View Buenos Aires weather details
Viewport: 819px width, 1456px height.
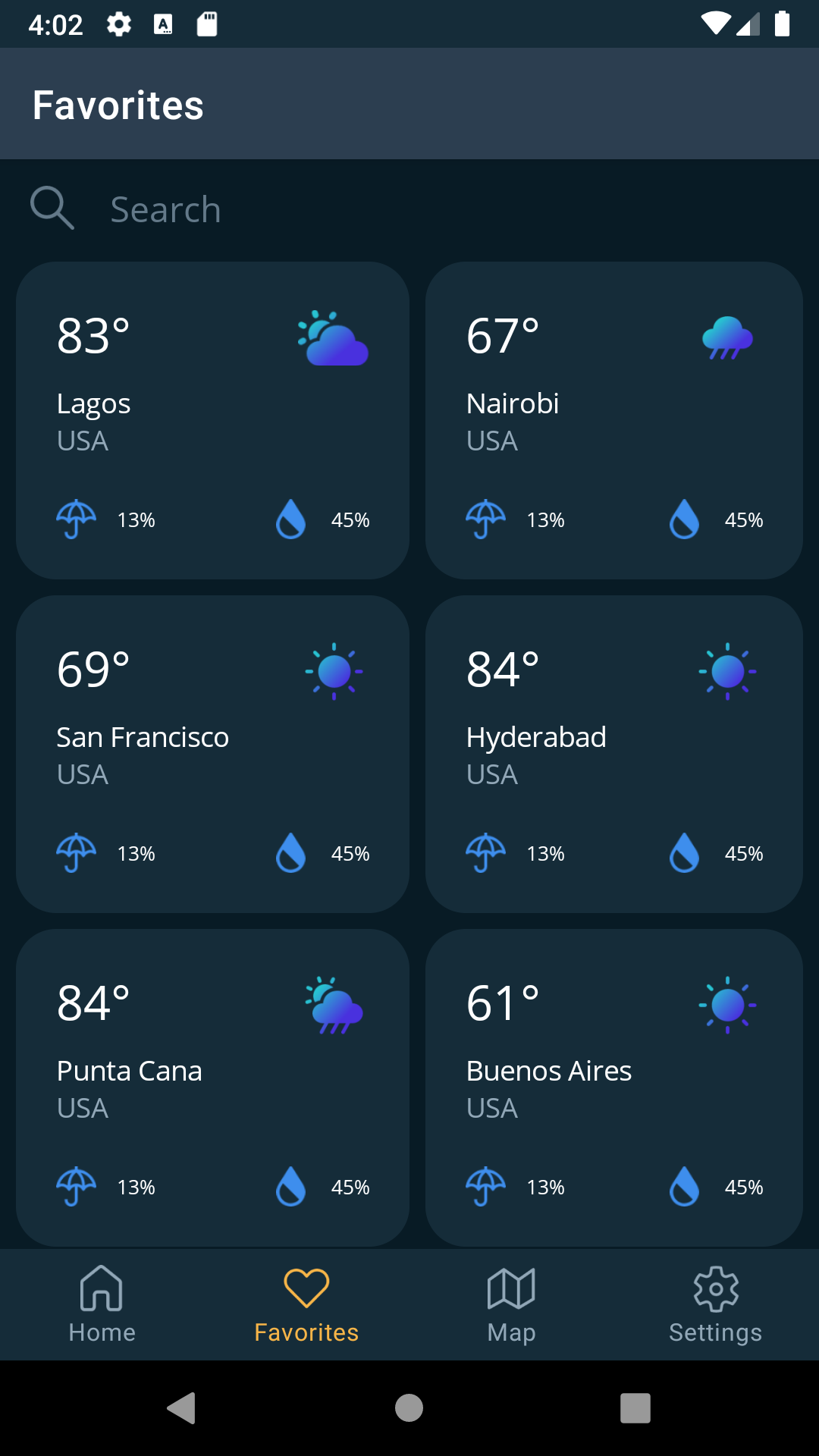pyautogui.click(x=614, y=1088)
